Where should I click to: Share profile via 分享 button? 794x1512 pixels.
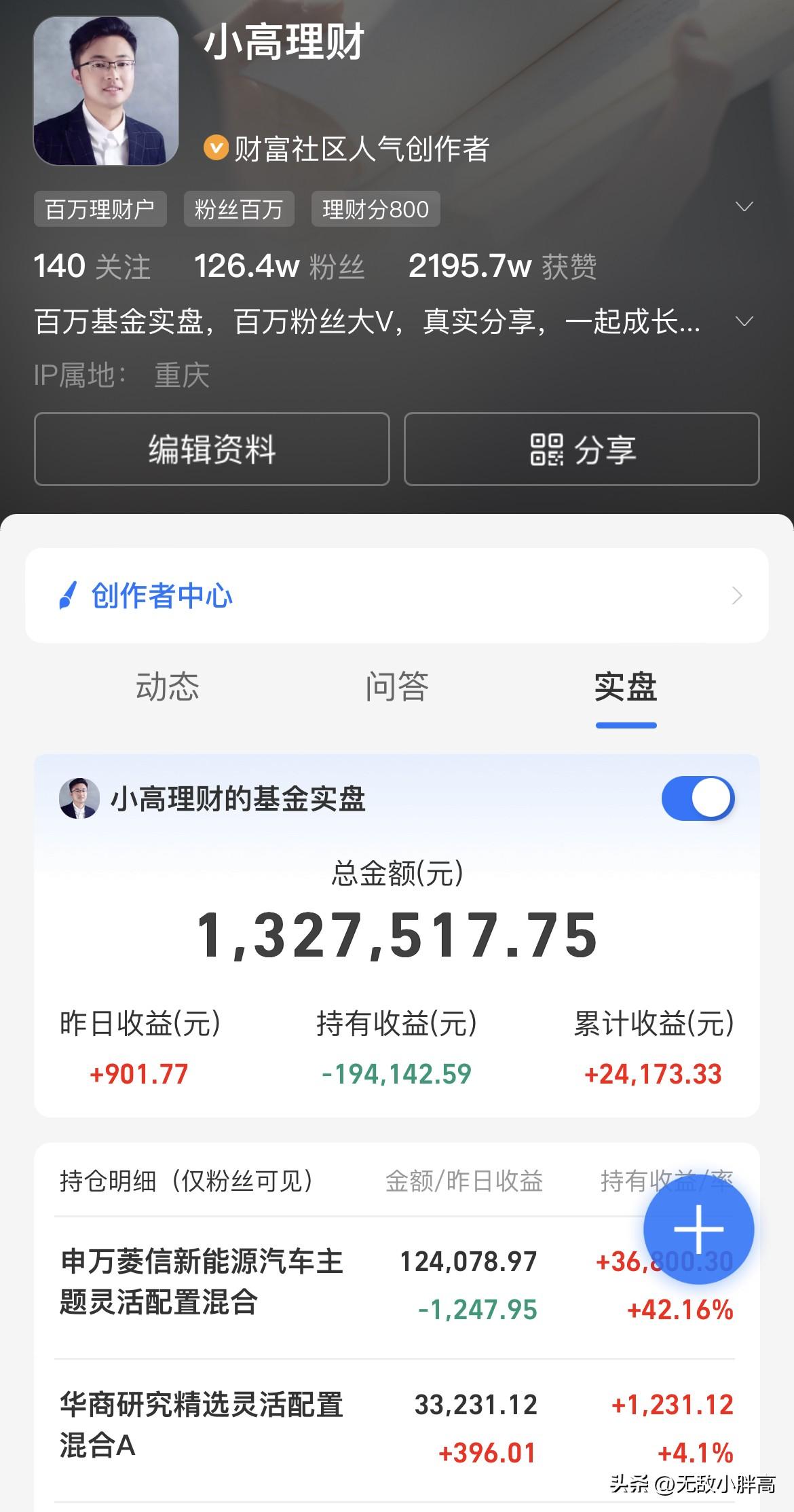(x=582, y=449)
